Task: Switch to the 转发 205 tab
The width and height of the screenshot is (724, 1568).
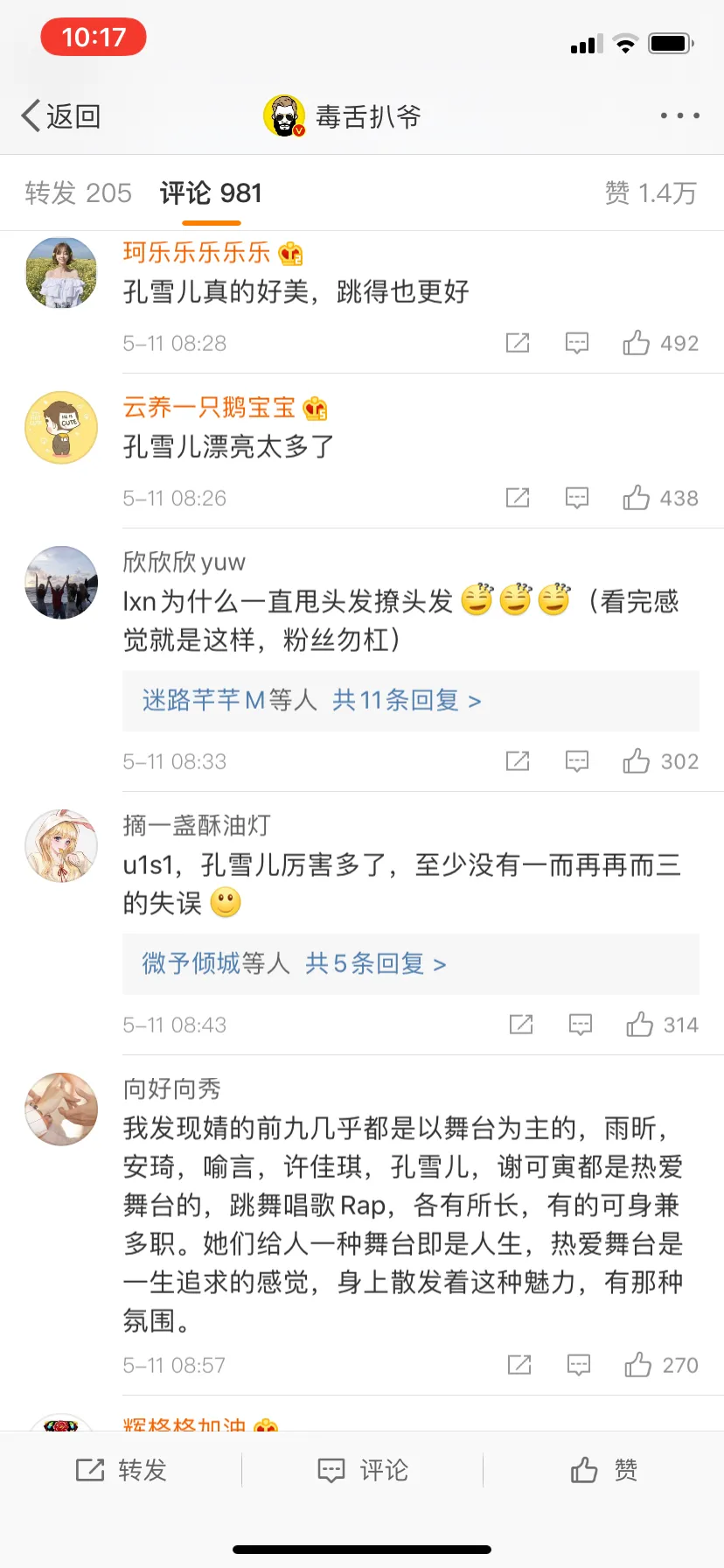Action: click(x=78, y=192)
